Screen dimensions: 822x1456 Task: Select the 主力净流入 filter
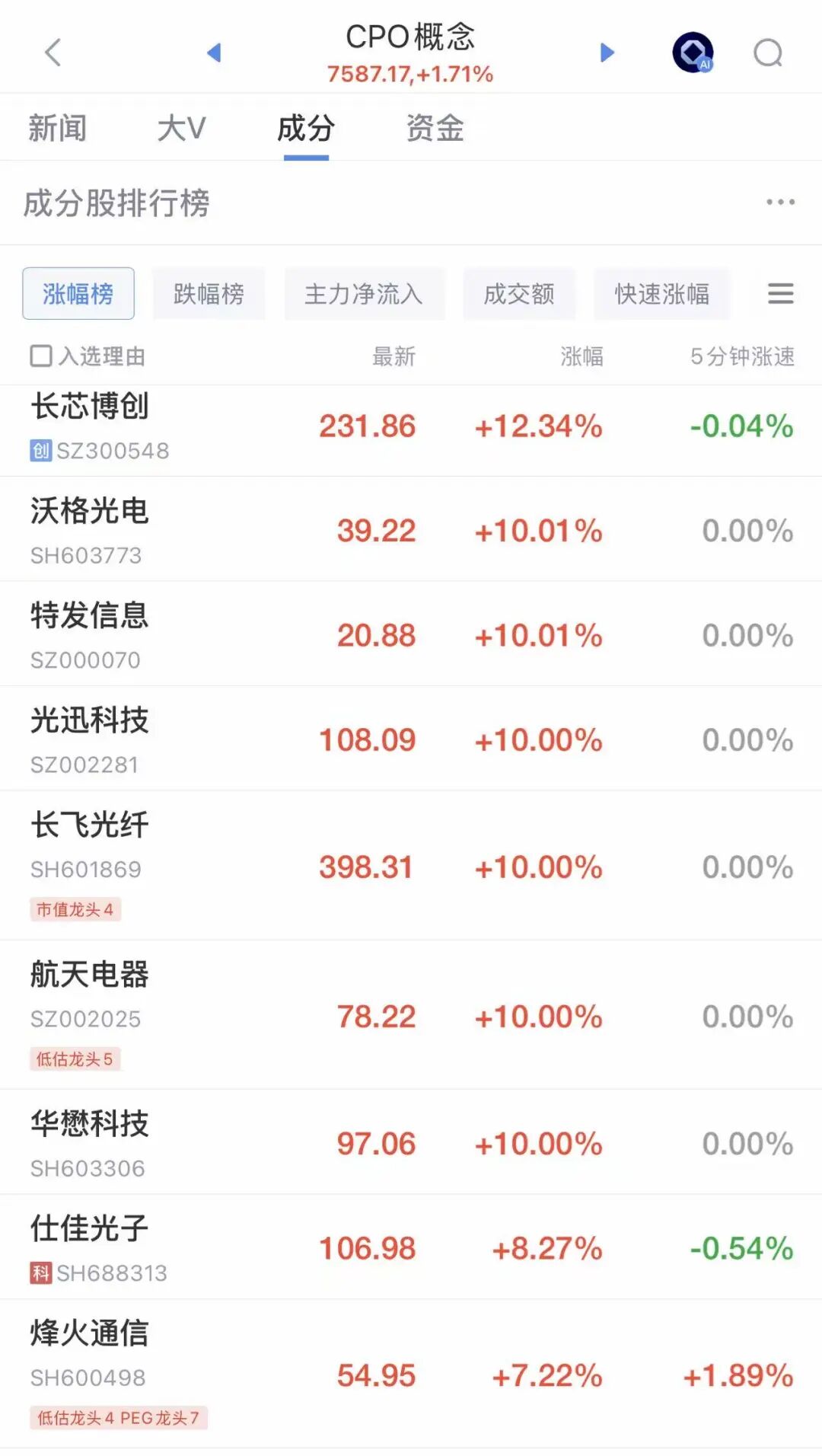click(x=364, y=294)
